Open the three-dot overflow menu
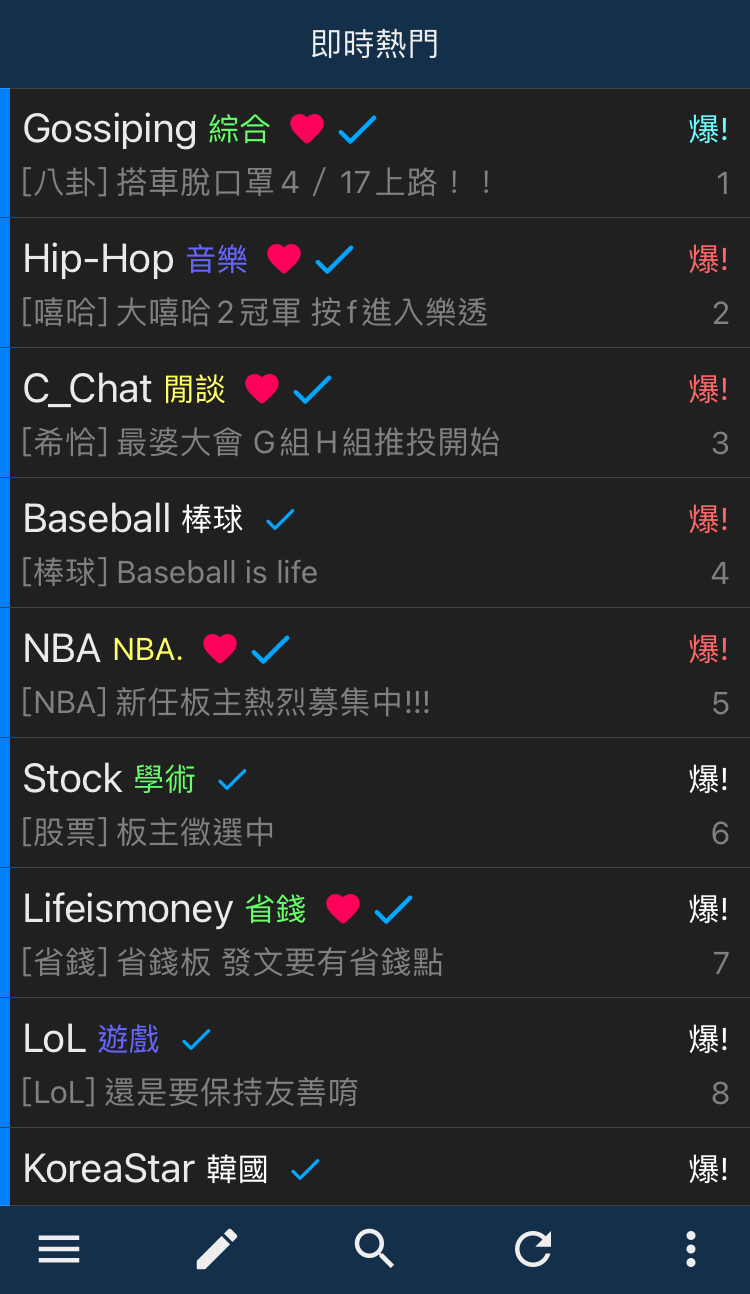The height and width of the screenshot is (1294, 750). 691,1249
